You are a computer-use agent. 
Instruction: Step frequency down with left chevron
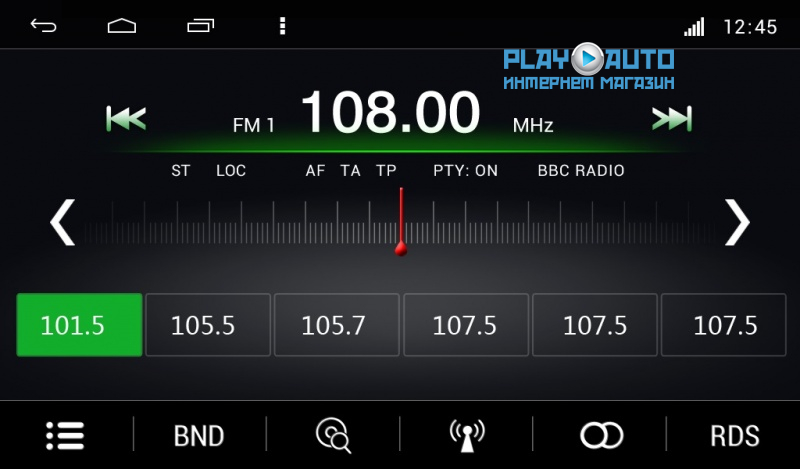coord(63,222)
